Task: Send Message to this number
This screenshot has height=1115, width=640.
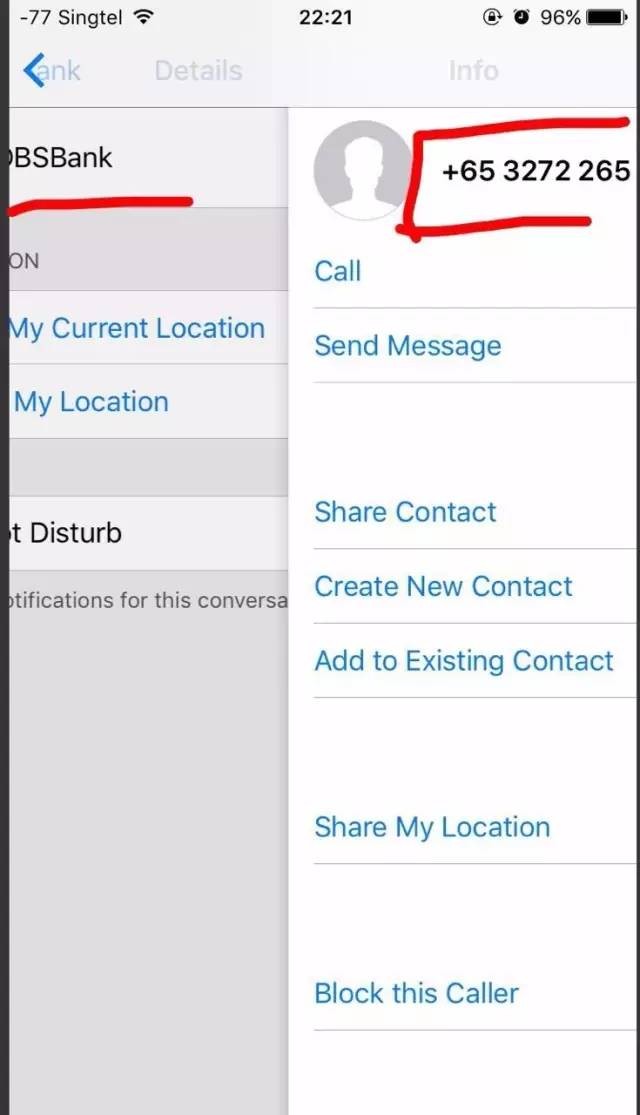Action: (x=408, y=346)
